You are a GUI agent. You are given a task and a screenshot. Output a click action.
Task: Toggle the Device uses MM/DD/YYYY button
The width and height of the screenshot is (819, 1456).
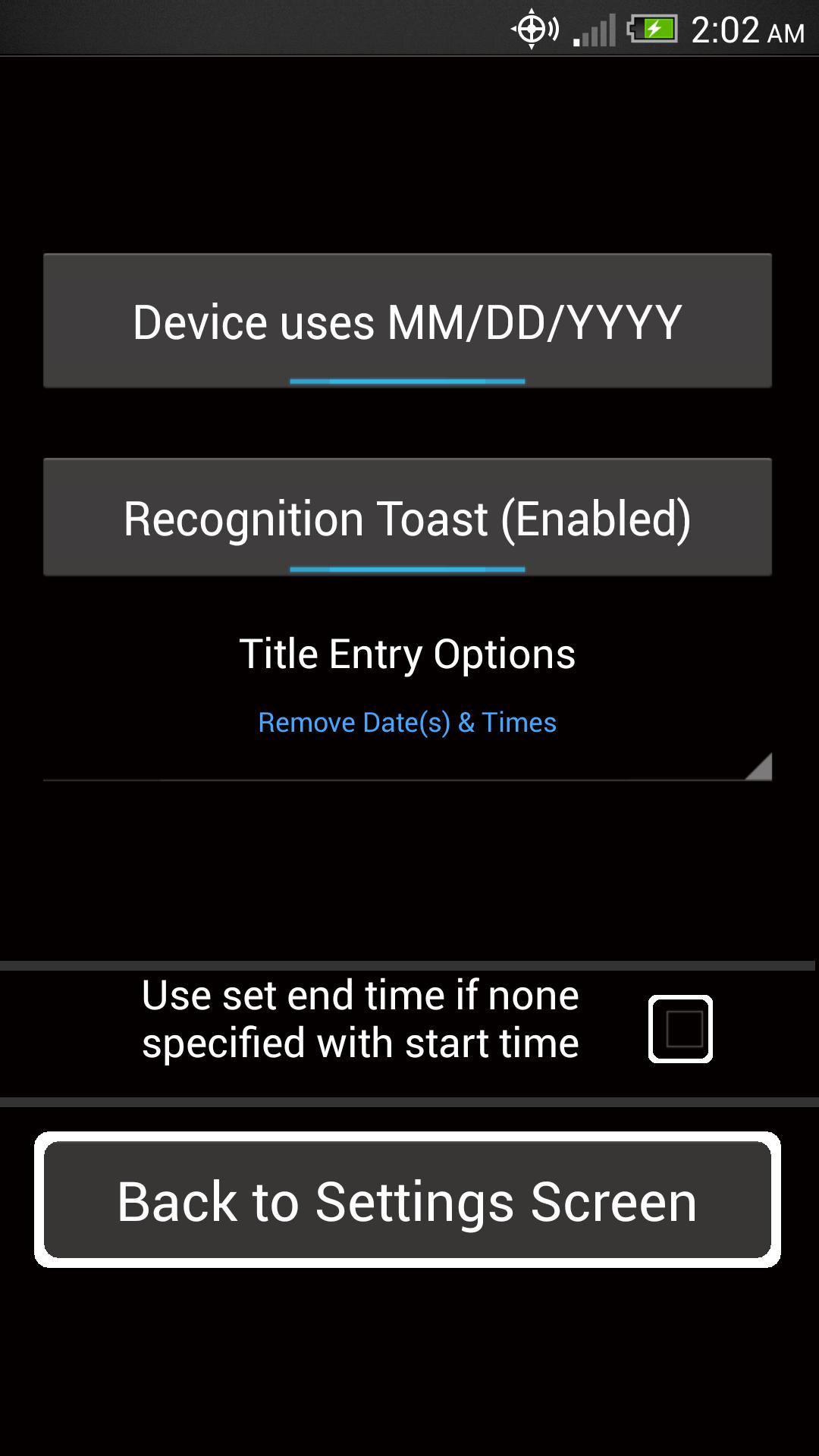click(407, 322)
